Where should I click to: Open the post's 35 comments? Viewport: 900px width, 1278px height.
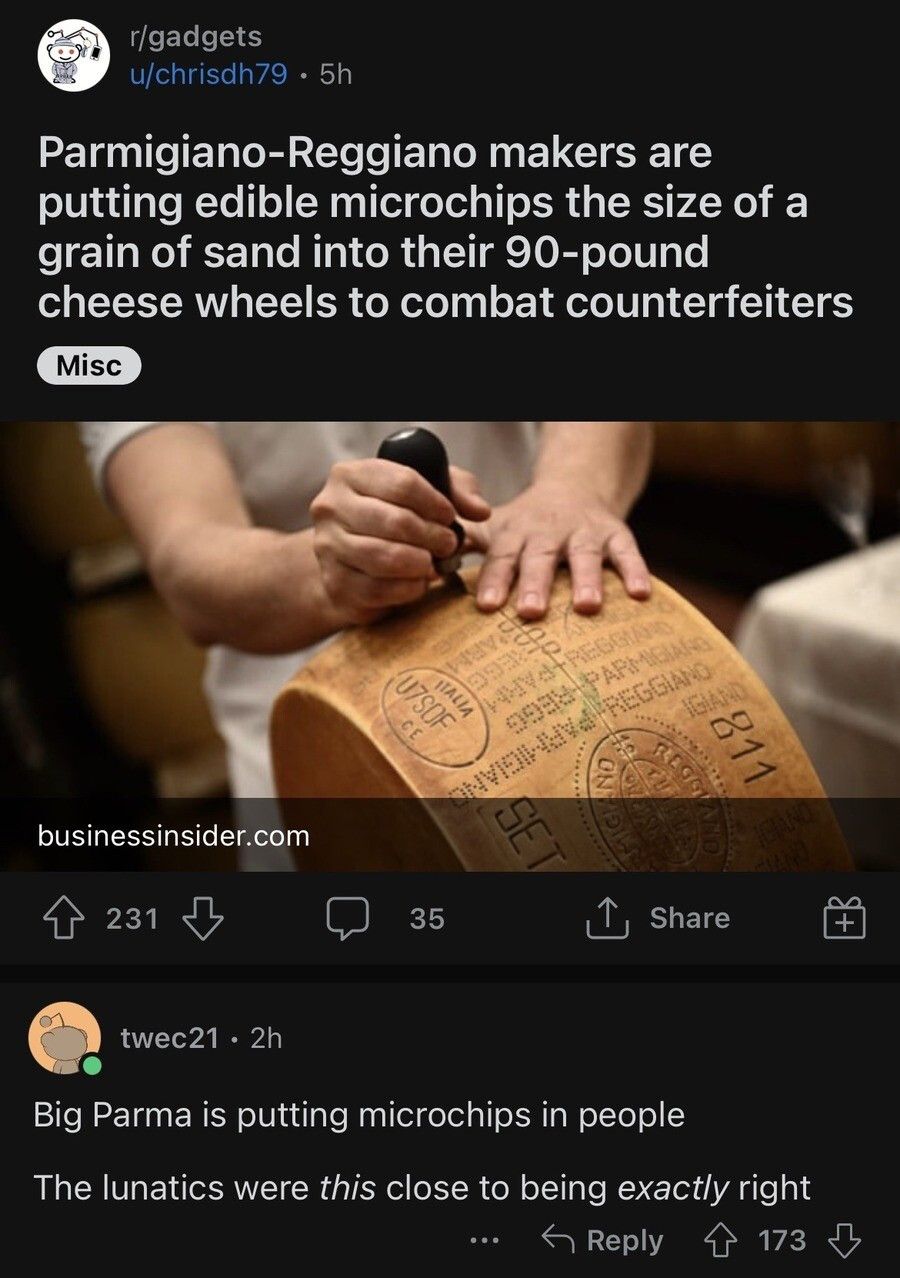386,918
